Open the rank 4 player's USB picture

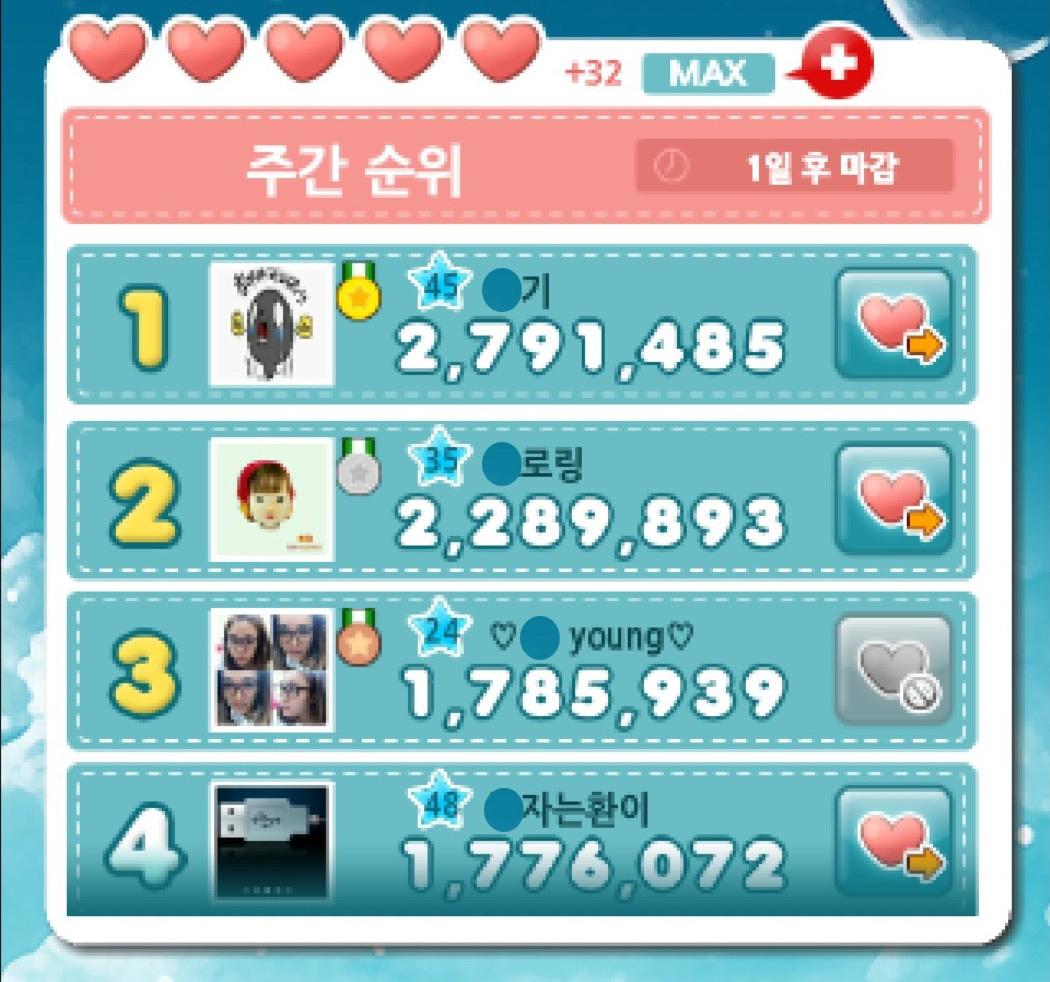(x=272, y=841)
